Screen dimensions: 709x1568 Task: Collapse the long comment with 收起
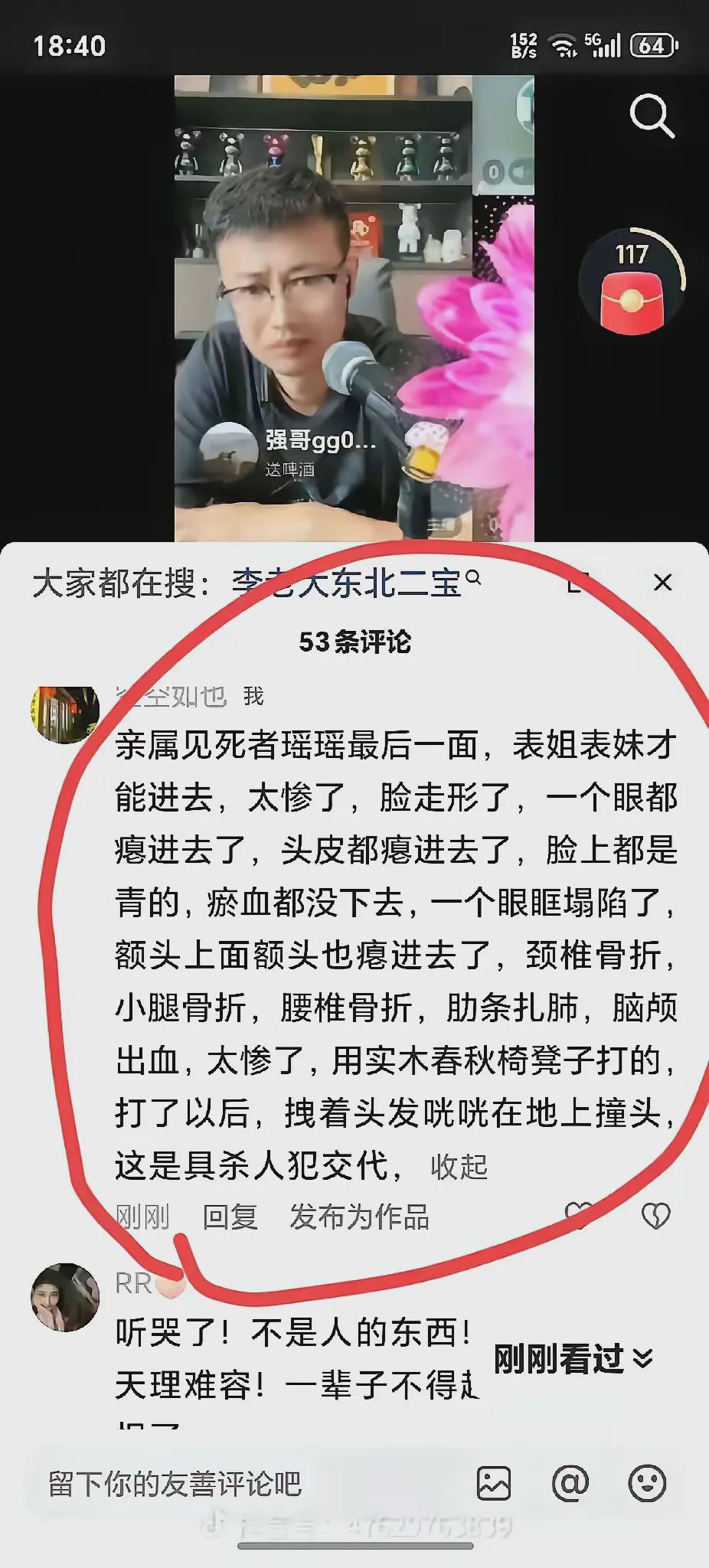[458, 1167]
